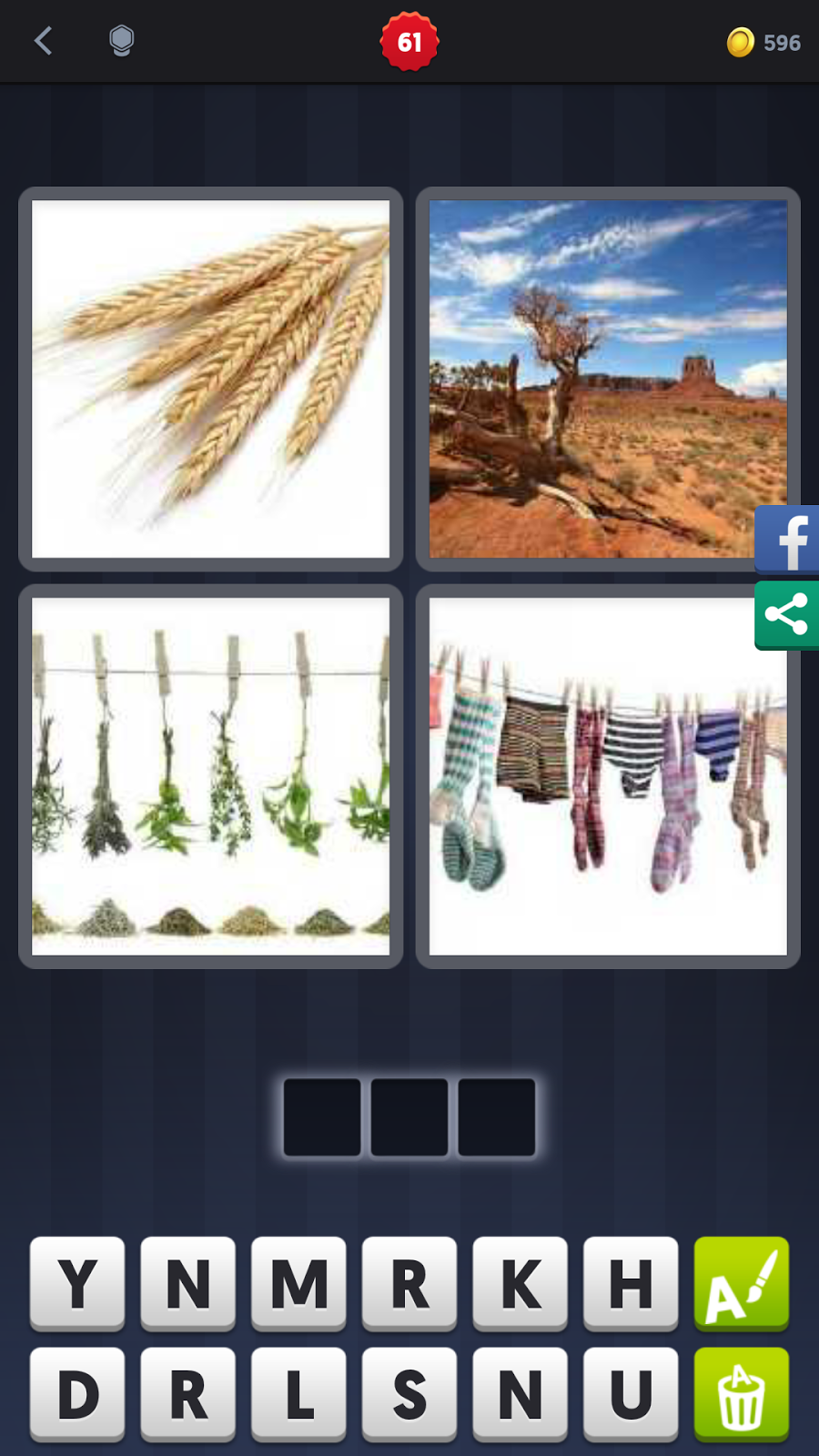Viewport: 819px width, 1456px height.
Task: Choose the letter M tile
Action: click(298, 1283)
